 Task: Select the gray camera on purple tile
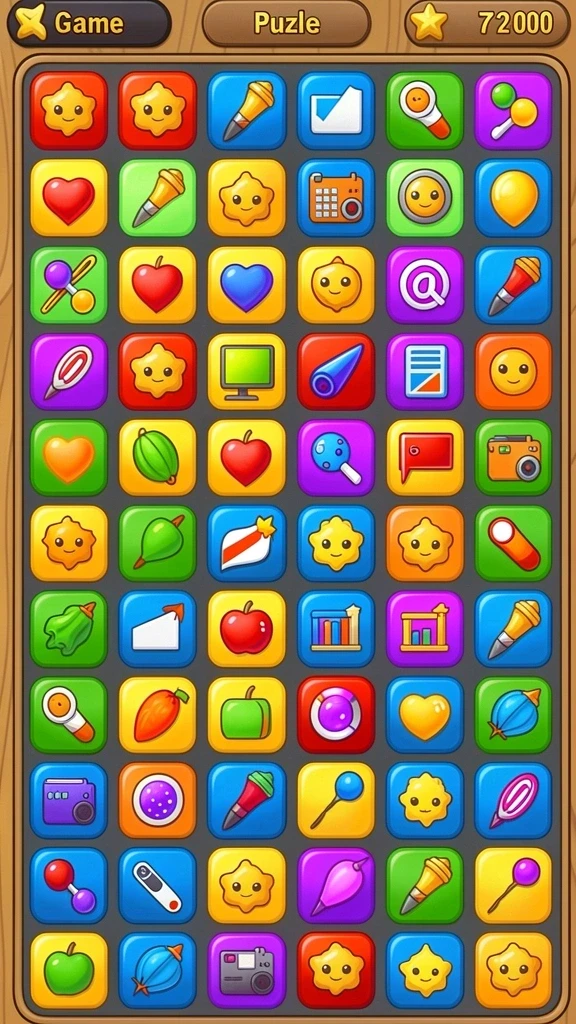pyautogui.click(x=246, y=970)
